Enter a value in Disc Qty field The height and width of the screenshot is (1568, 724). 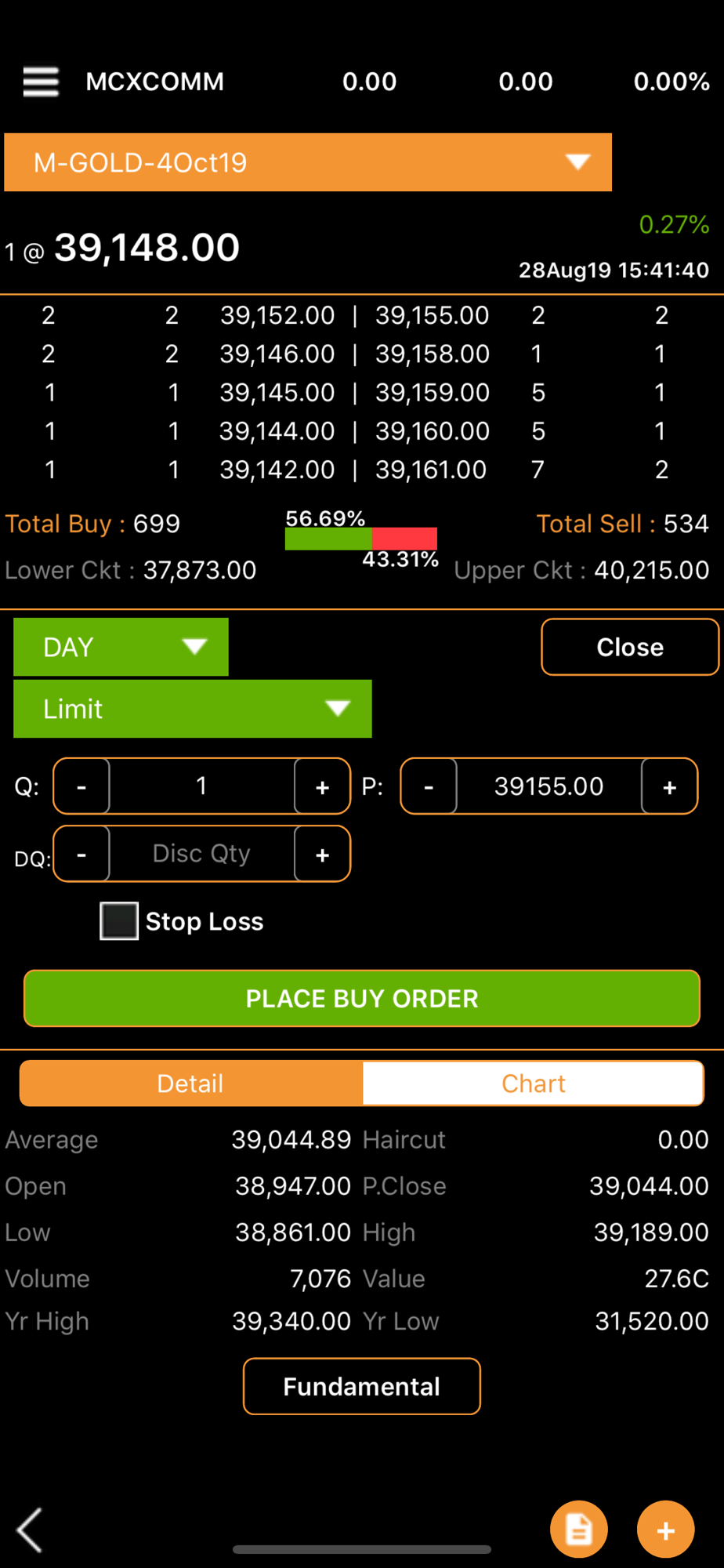pos(202,854)
